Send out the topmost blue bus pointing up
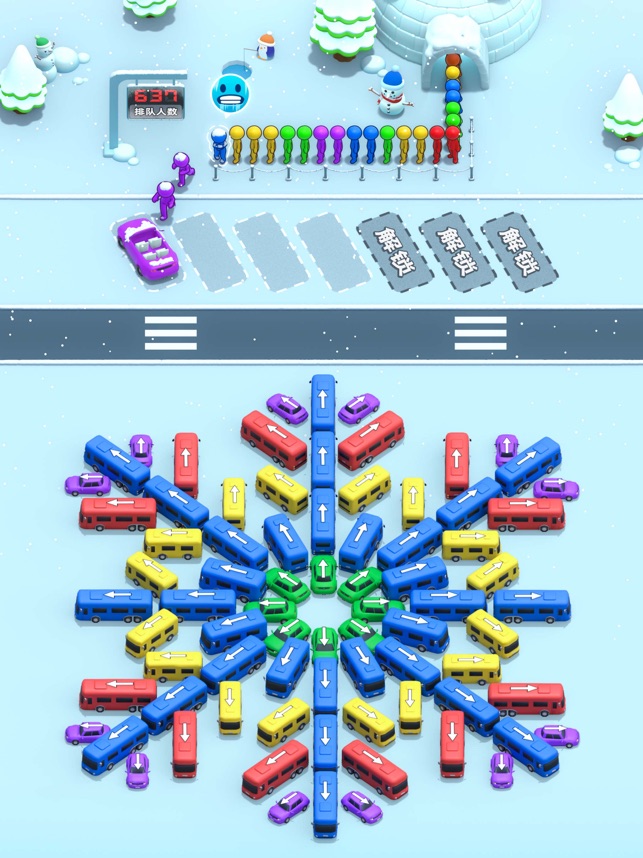The width and height of the screenshot is (643, 858). point(323,402)
